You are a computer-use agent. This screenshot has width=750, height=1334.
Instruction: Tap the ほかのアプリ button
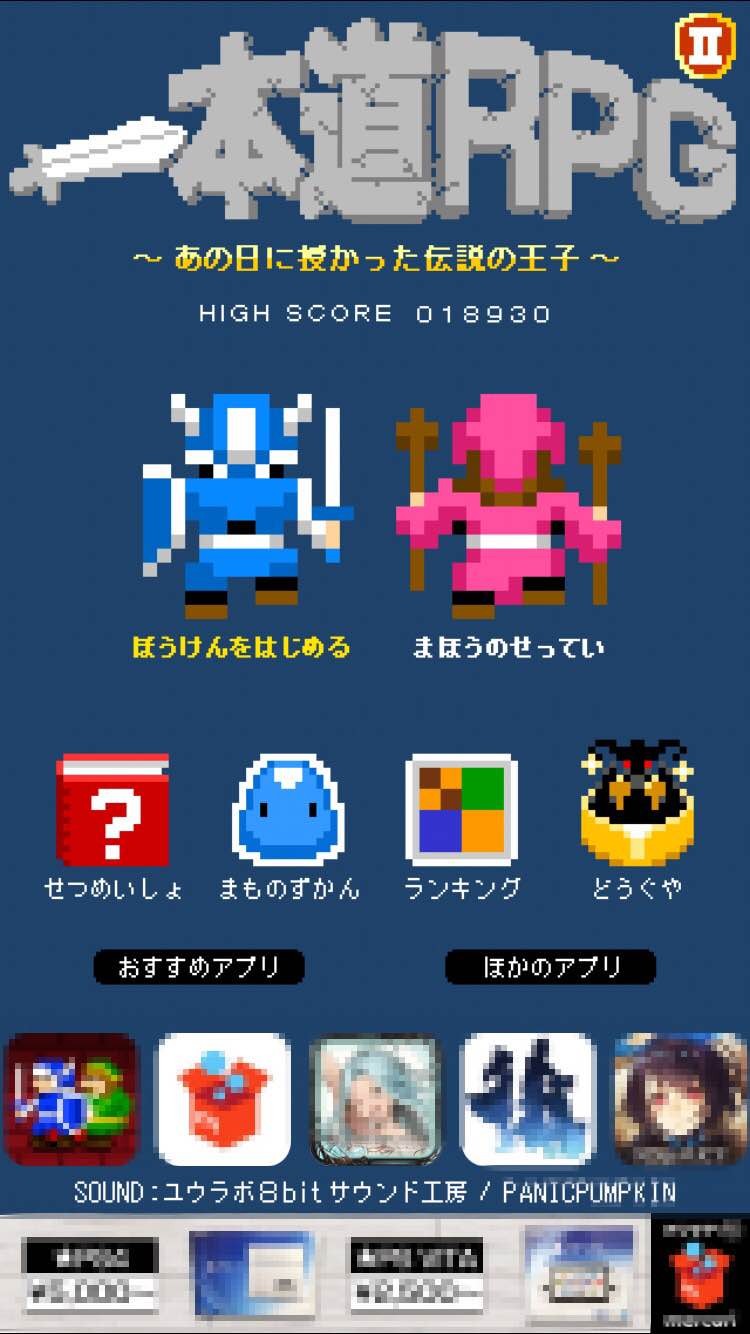coord(551,967)
